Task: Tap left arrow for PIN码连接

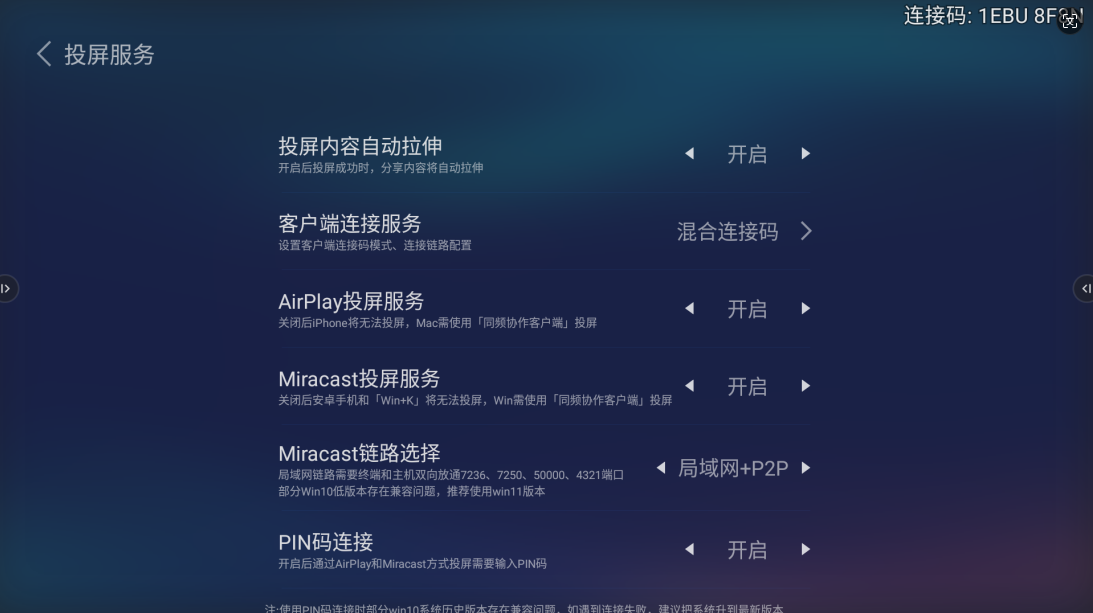Action: click(689, 549)
